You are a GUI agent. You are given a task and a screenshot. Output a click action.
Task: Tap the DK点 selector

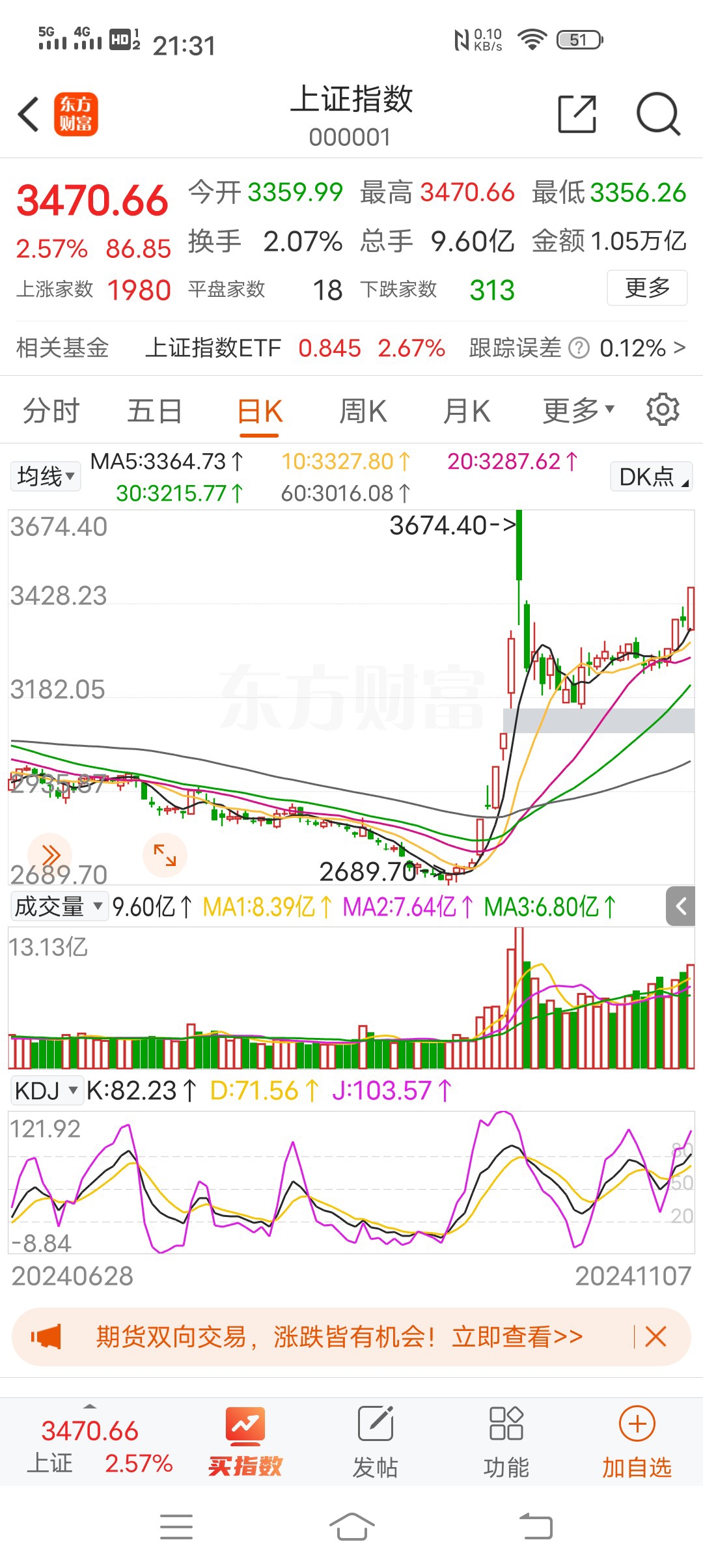pos(651,477)
